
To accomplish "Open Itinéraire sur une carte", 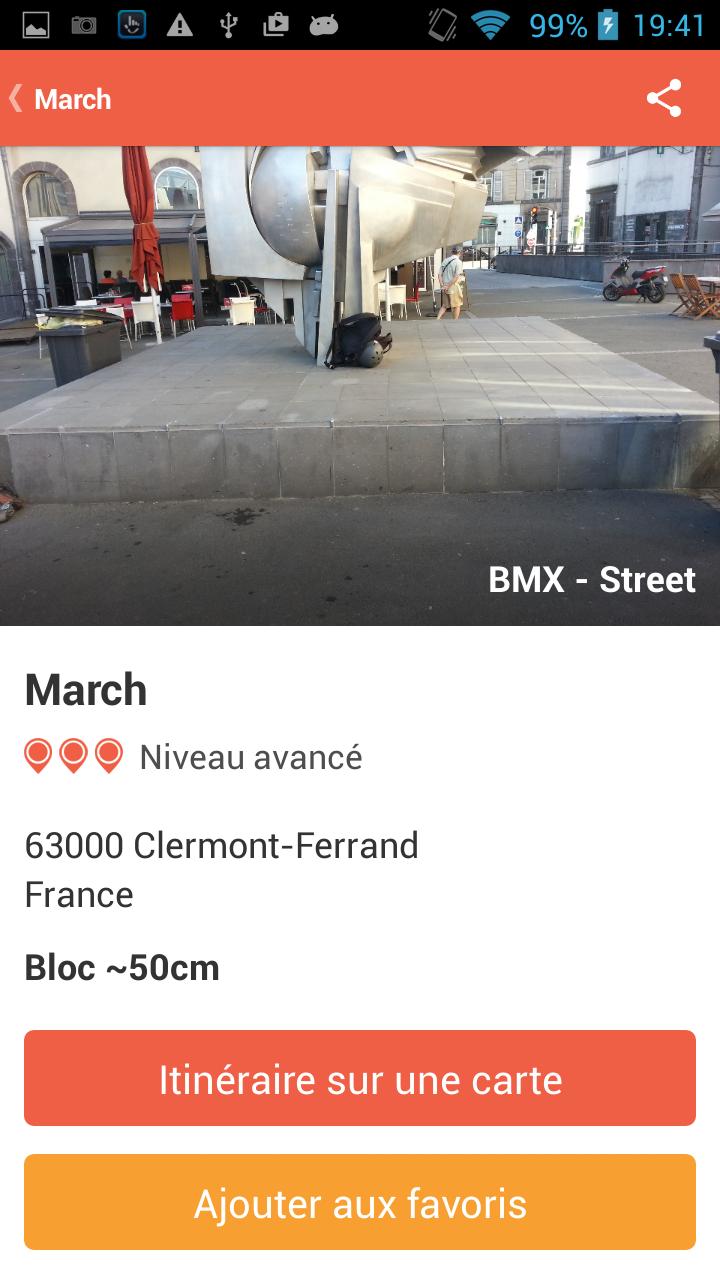I will (x=360, y=1078).
